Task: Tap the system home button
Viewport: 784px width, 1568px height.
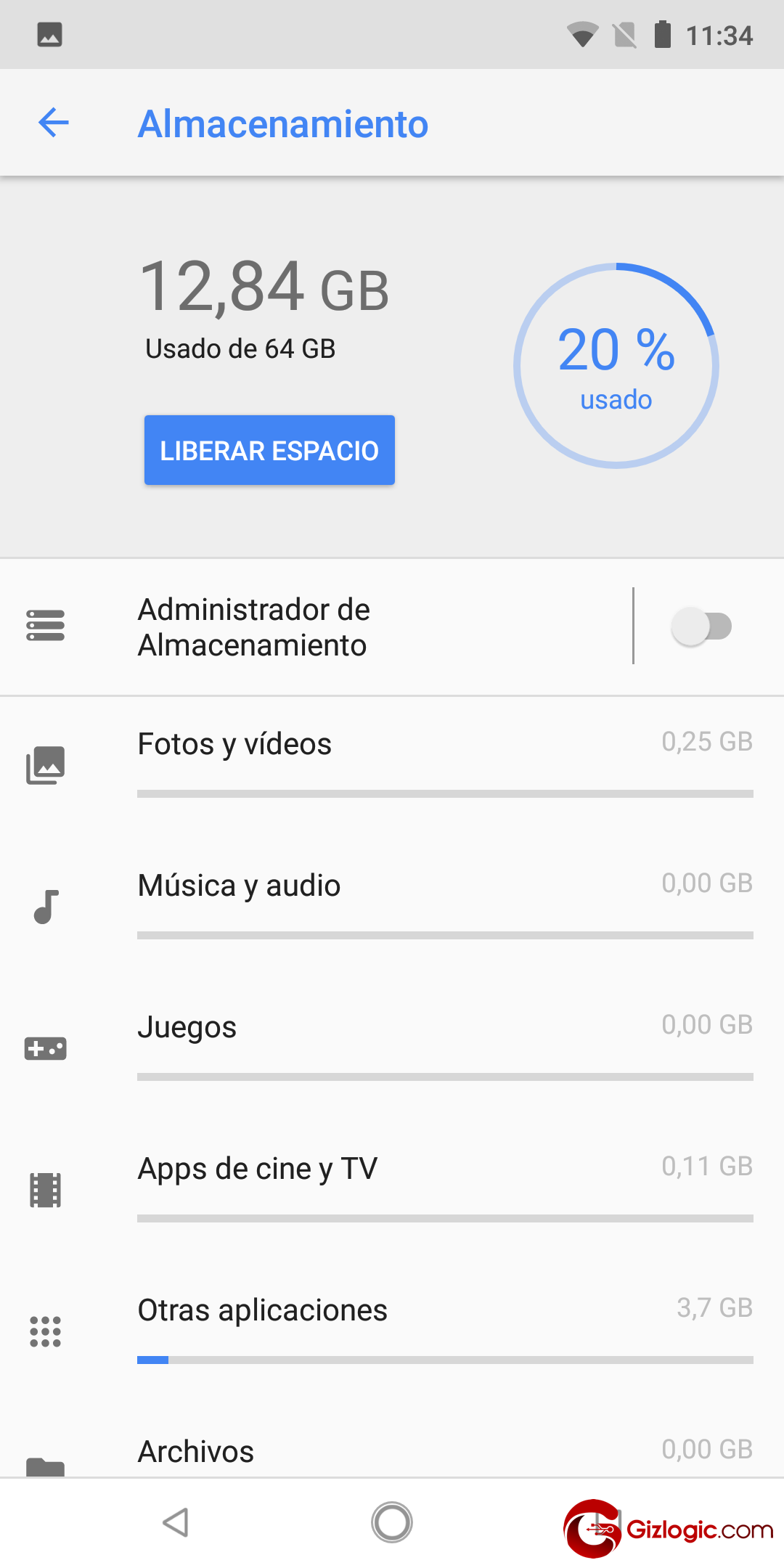Action: tap(392, 1522)
